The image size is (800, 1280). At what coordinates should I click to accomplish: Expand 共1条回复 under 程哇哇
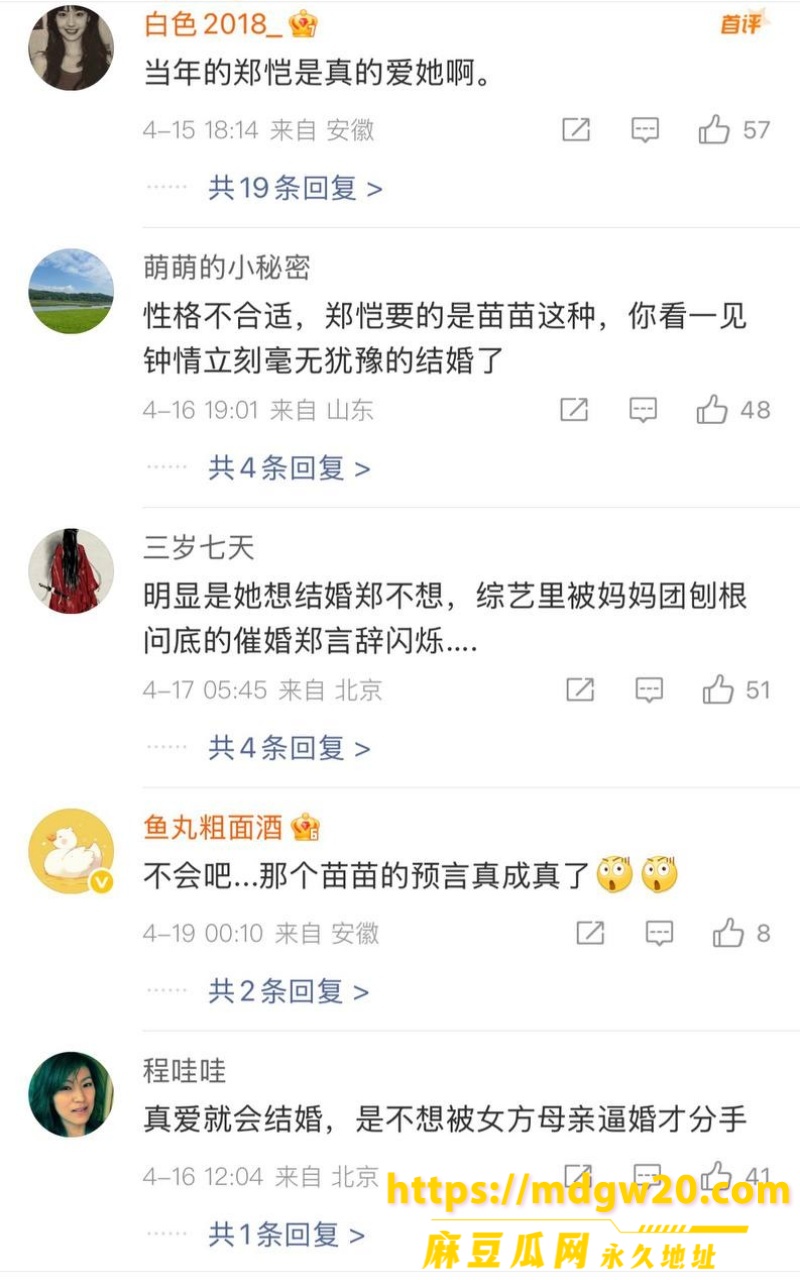(x=286, y=1235)
